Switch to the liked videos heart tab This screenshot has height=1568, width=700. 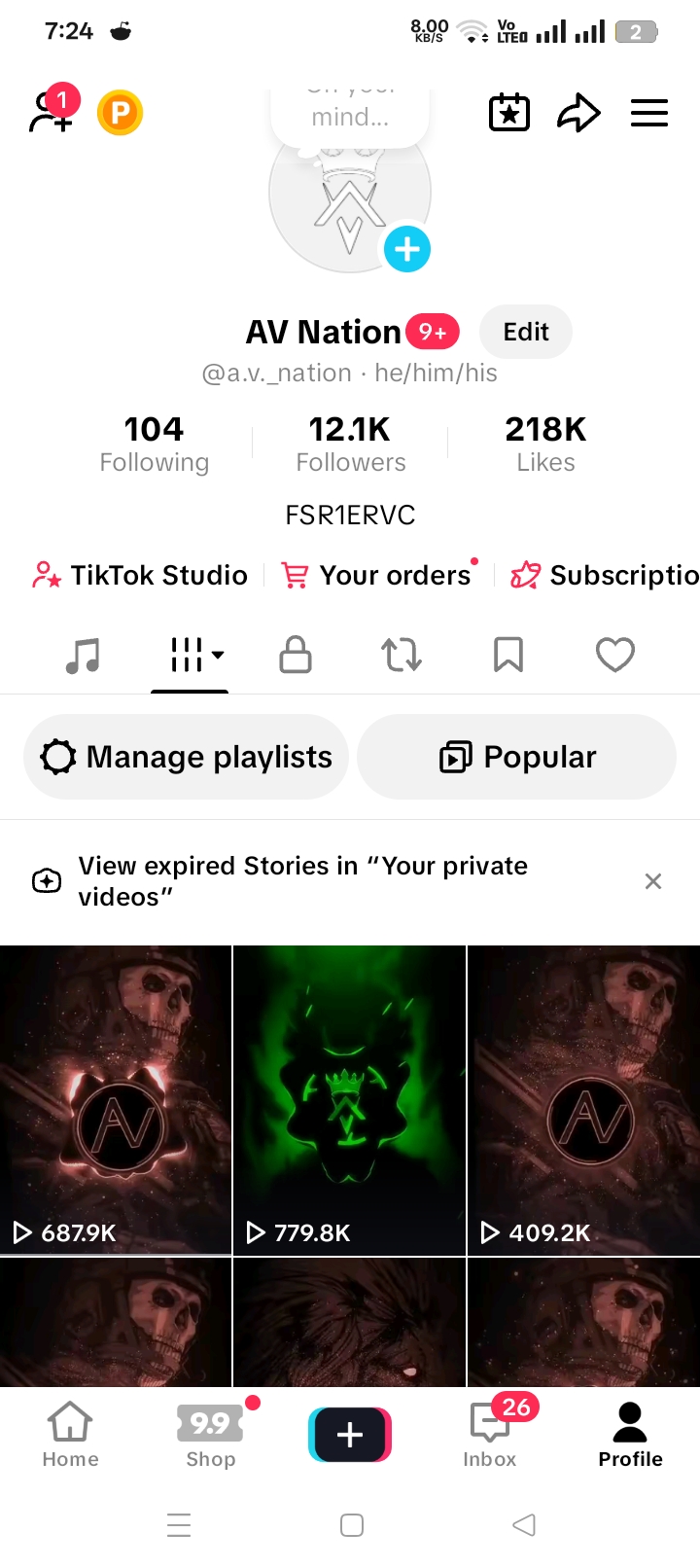[x=615, y=655]
